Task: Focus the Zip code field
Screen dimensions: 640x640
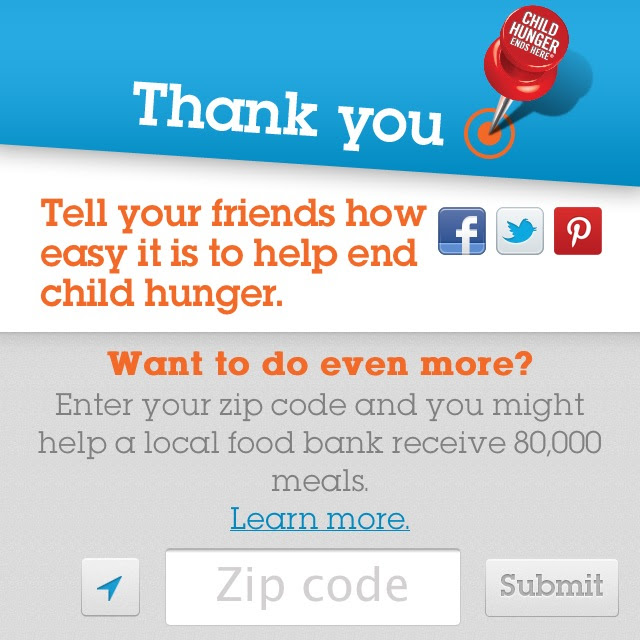Action: 312,587
